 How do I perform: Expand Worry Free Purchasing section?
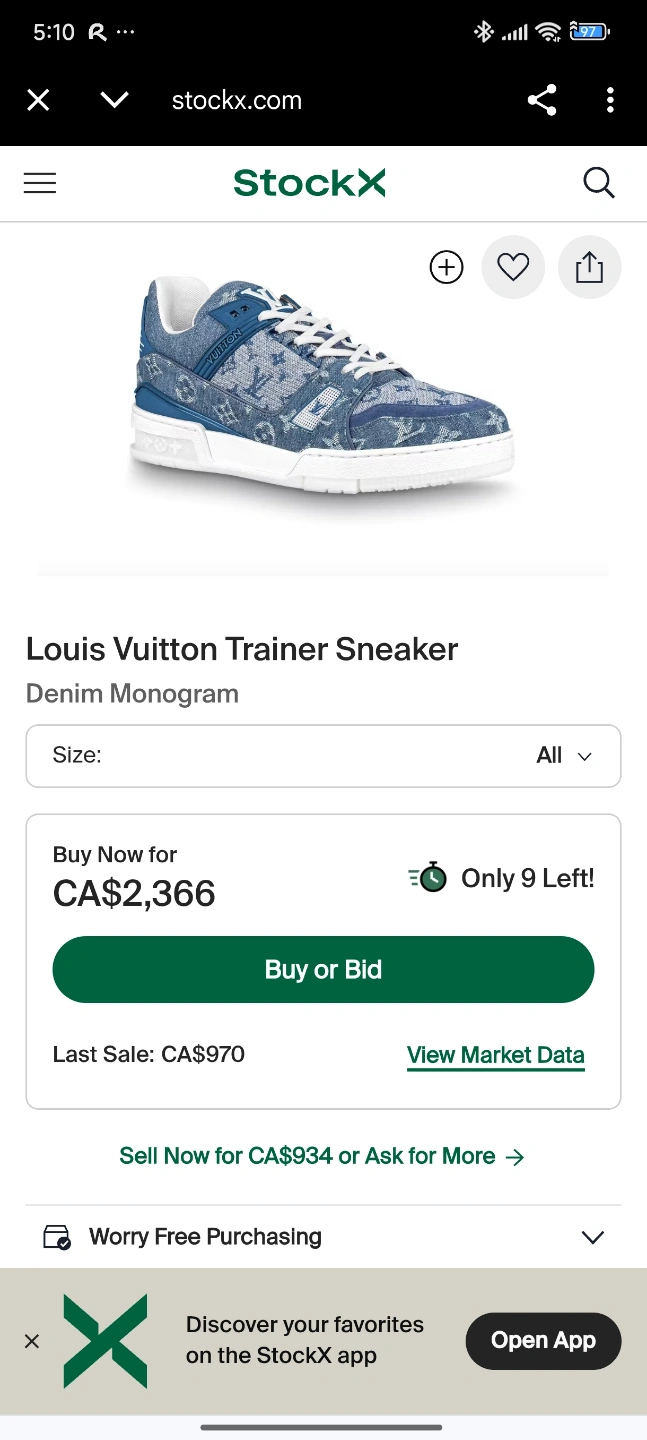(323, 1237)
